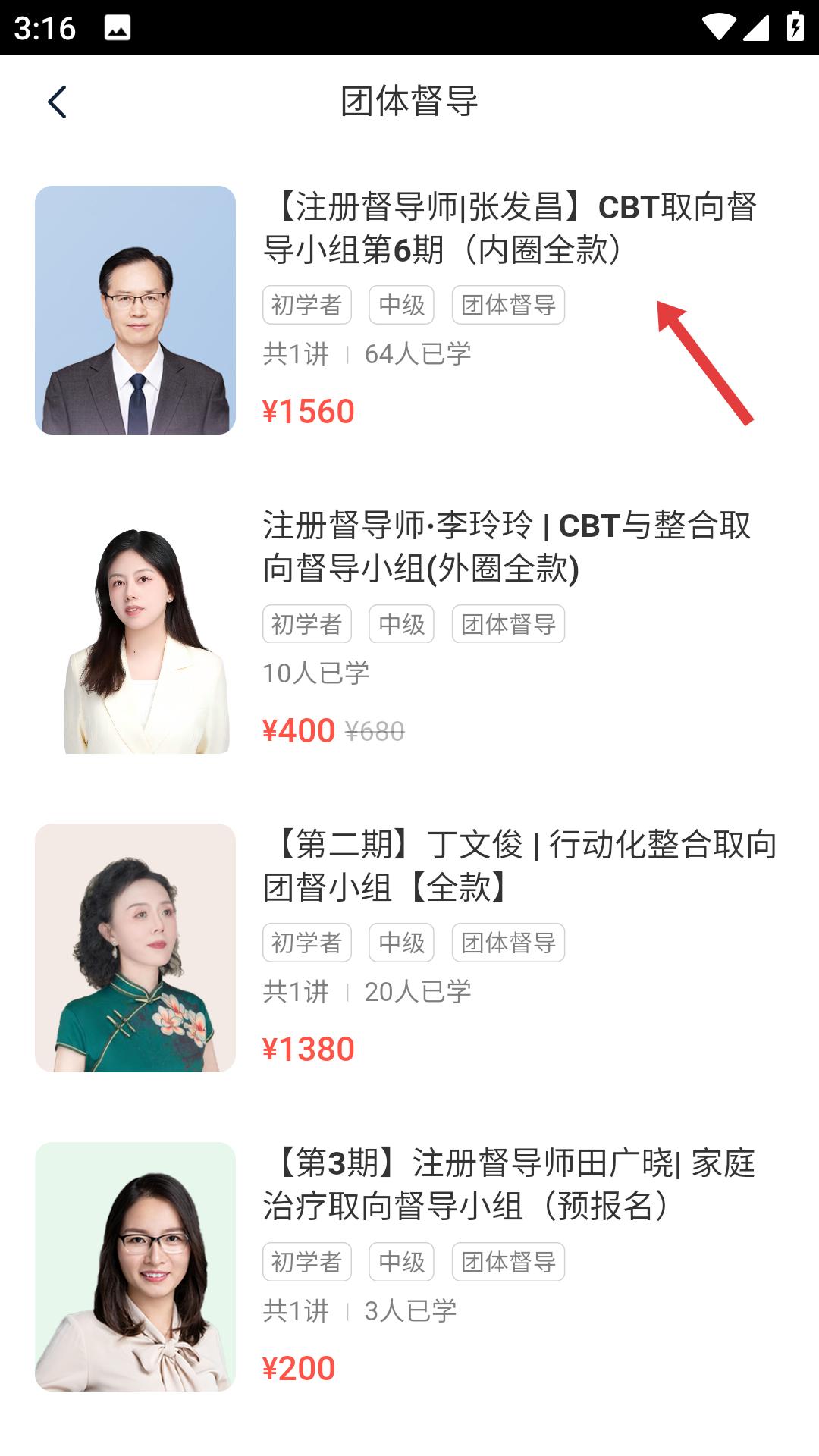Select the 初学者 tag on 田广晓's course
This screenshot has height=1456, width=819.
point(306,1261)
